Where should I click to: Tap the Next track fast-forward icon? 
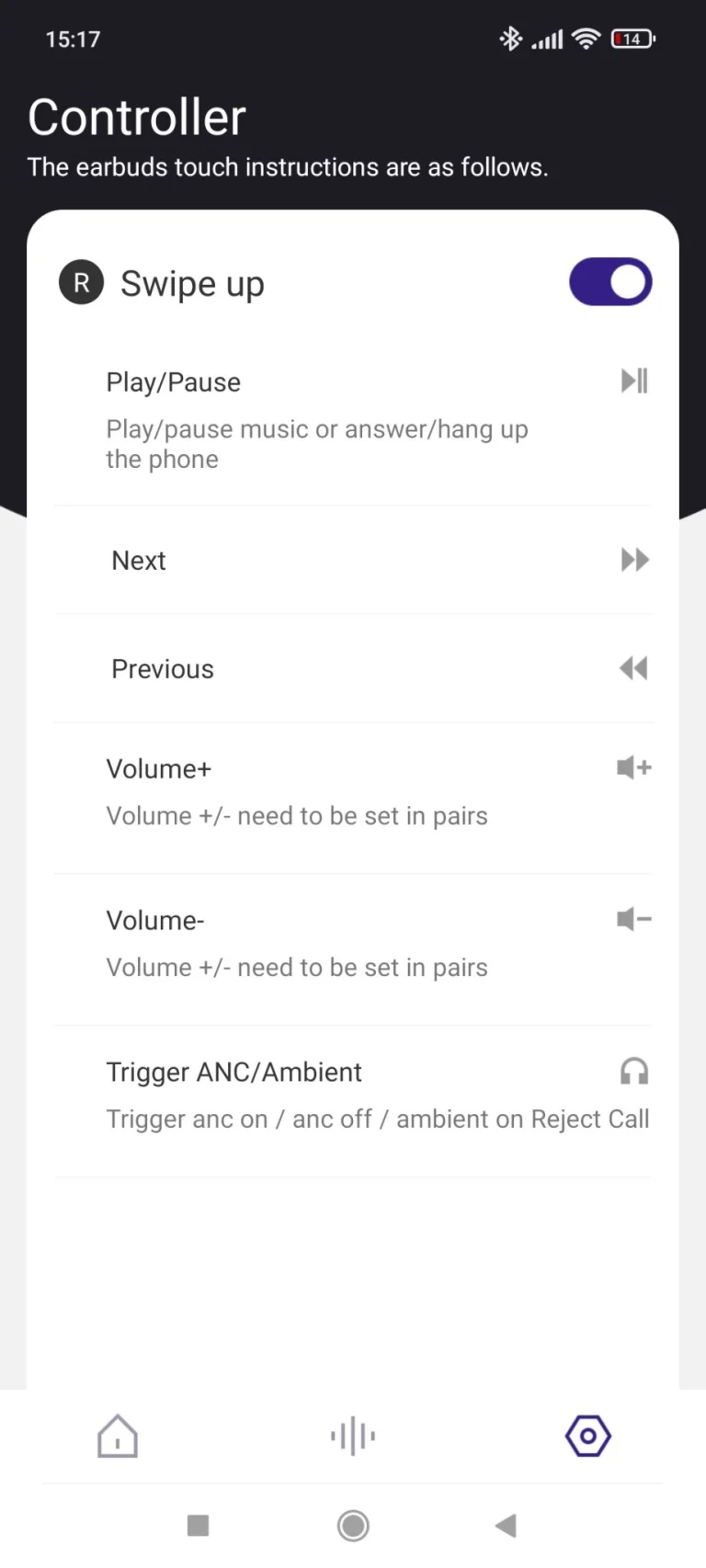(x=633, y=560)
